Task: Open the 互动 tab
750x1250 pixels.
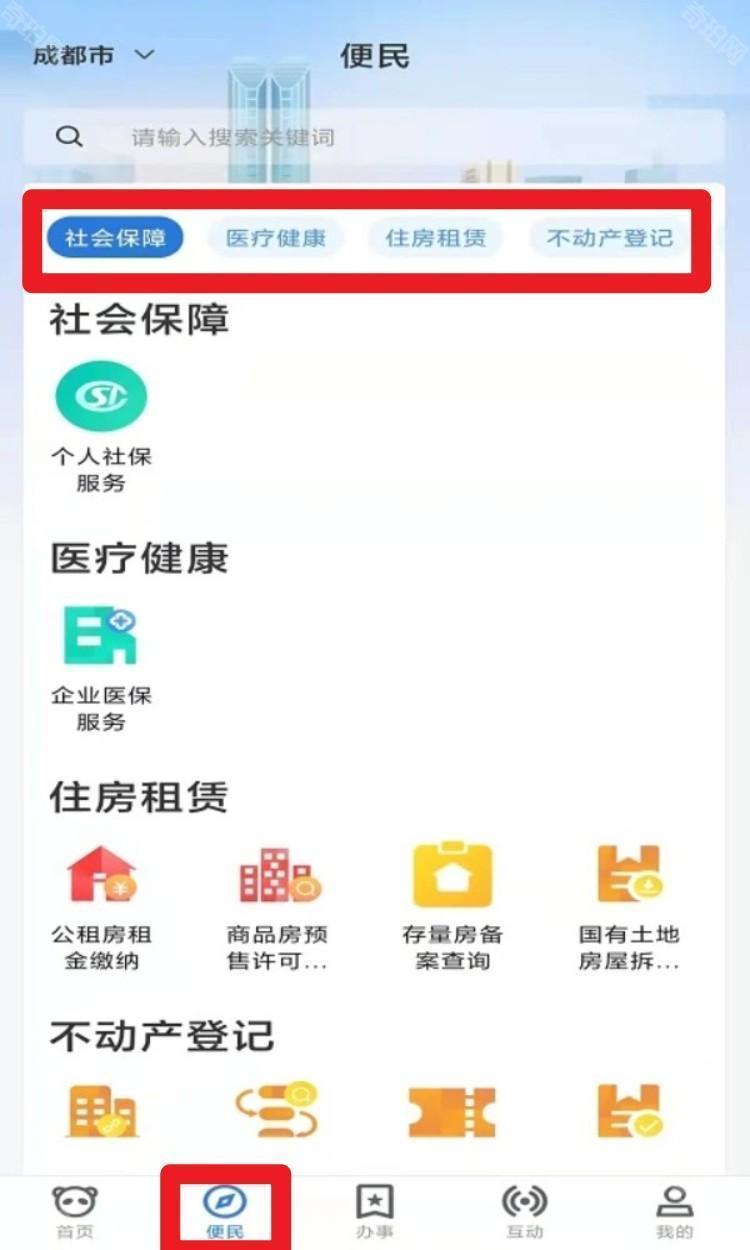Action: click(525, 1210)
